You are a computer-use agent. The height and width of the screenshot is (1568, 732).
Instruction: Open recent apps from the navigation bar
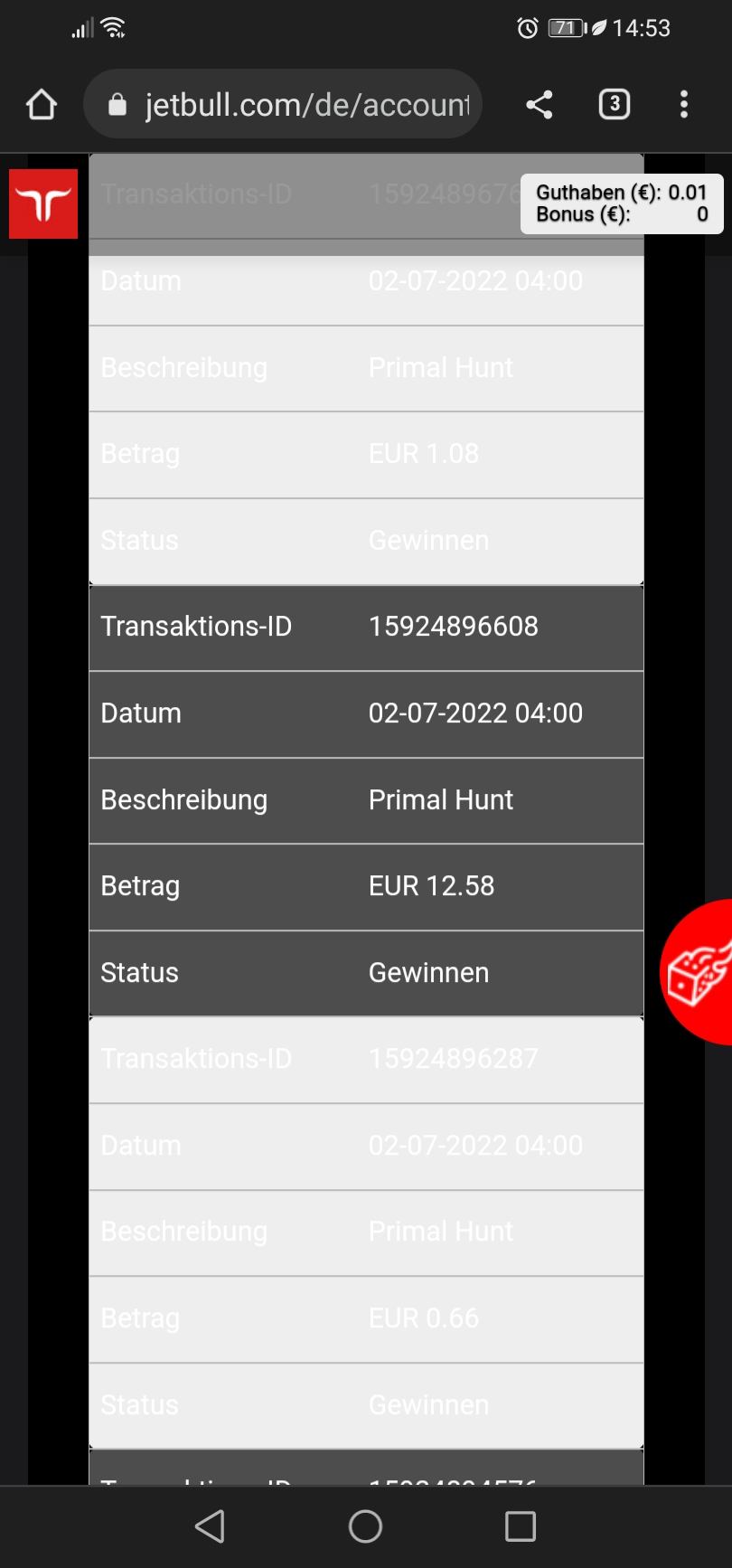[x=521, y=1526]
